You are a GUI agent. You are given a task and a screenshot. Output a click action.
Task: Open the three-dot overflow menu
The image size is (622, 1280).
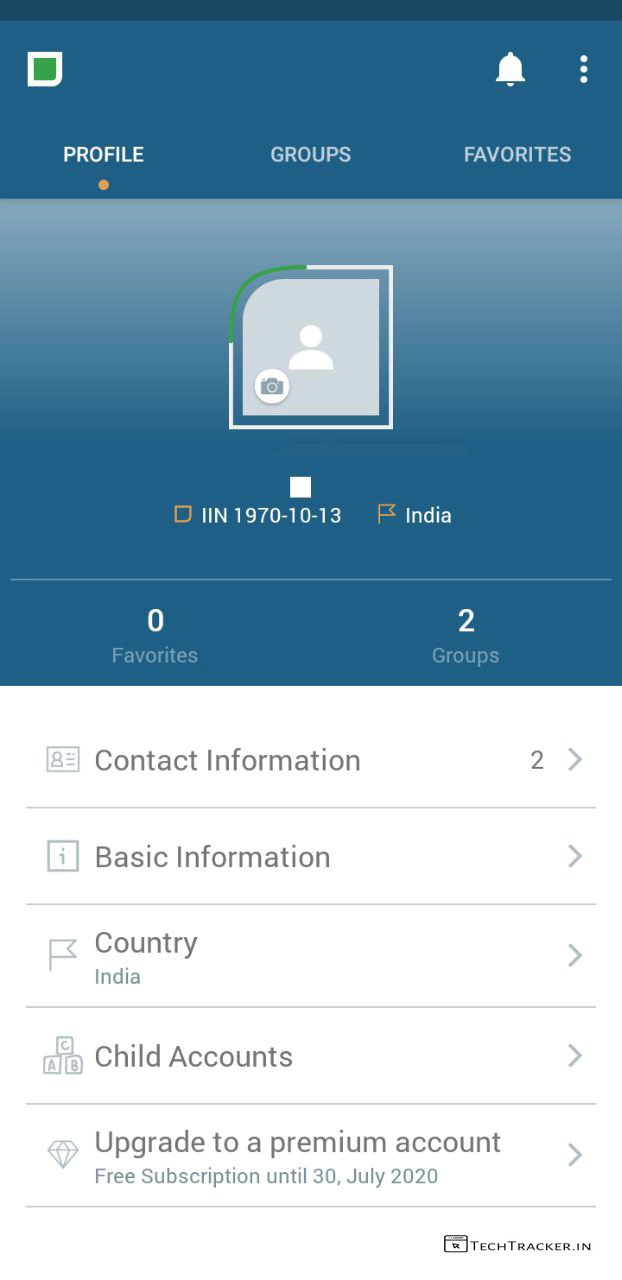583,69
